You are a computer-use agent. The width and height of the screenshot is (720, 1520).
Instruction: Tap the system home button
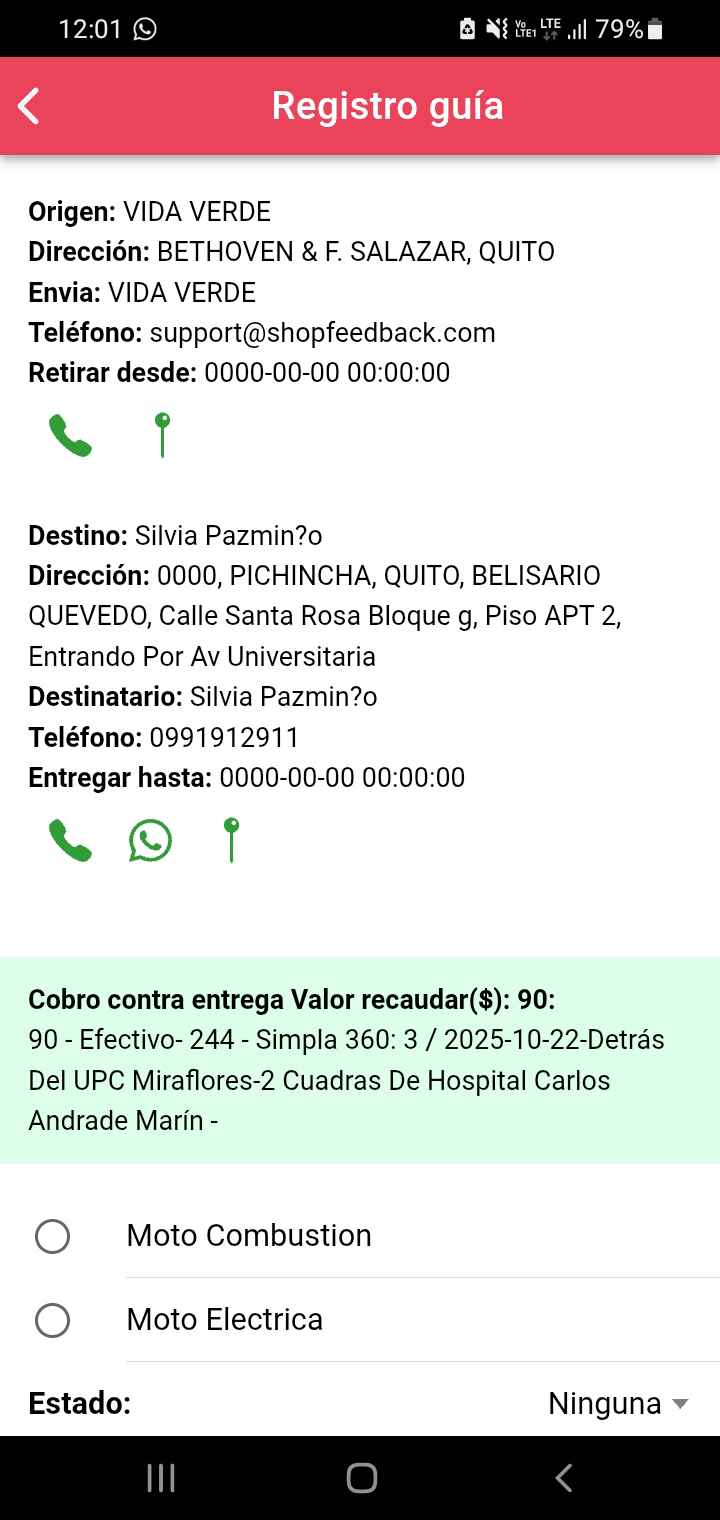[x=361, y=1478]
